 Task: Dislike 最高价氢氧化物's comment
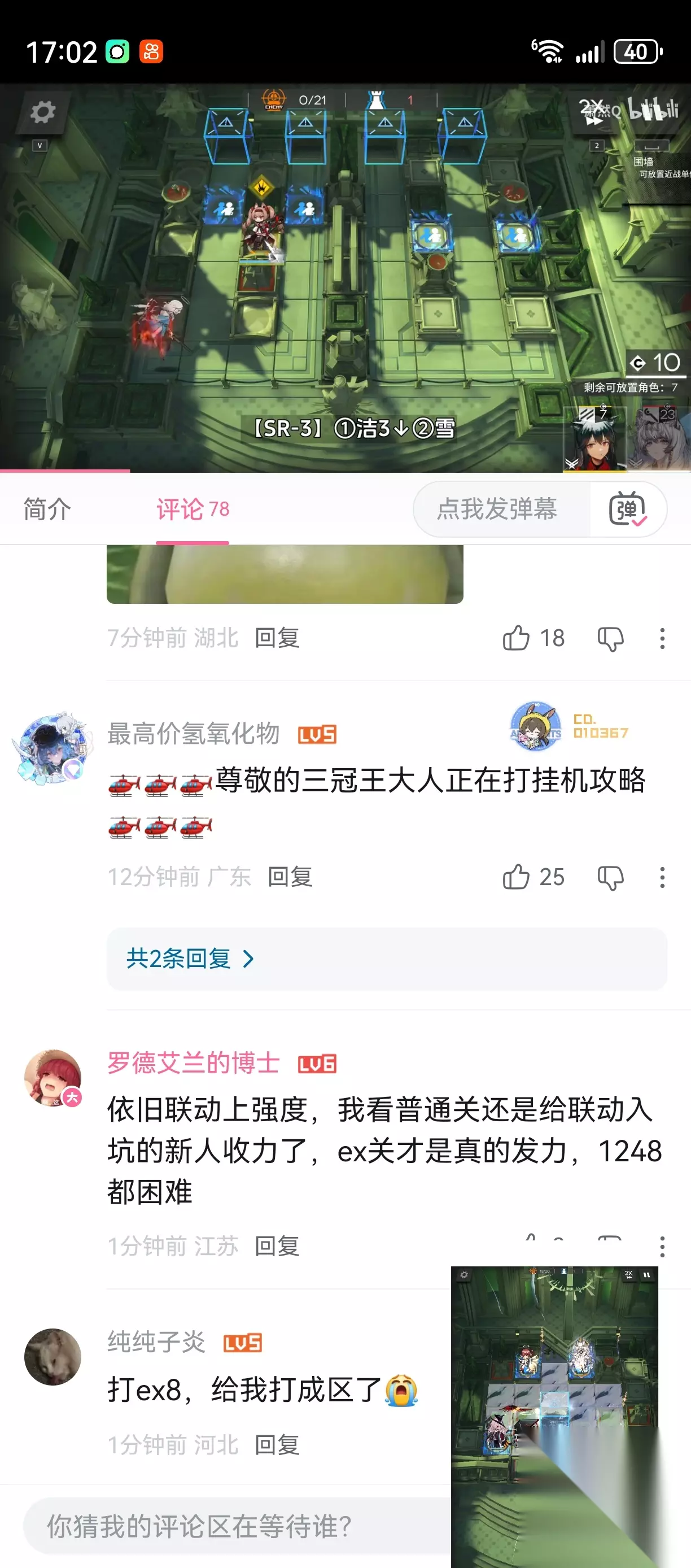tap(611, 877)
